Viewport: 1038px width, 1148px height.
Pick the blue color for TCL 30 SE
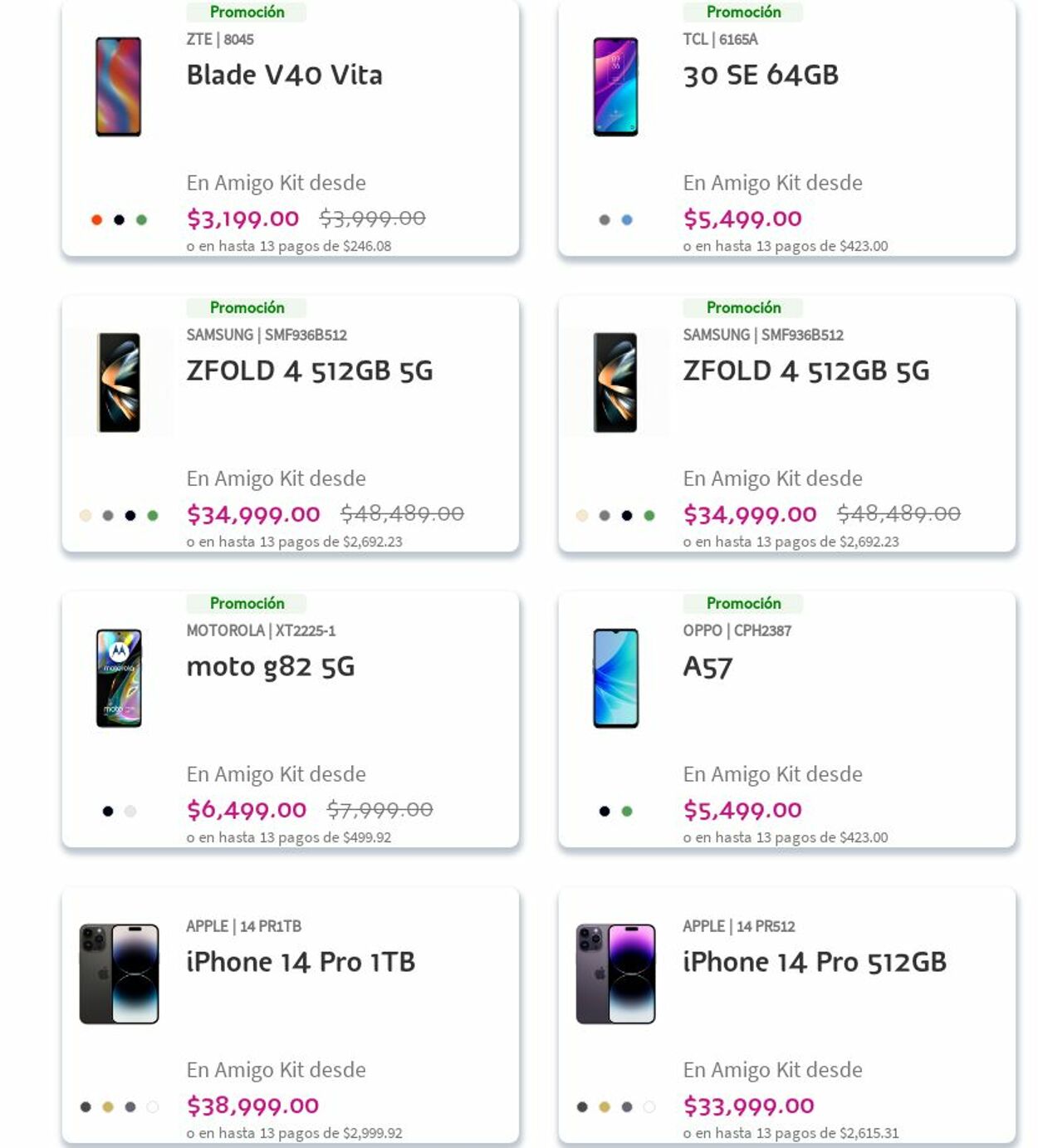click(627, 220)
